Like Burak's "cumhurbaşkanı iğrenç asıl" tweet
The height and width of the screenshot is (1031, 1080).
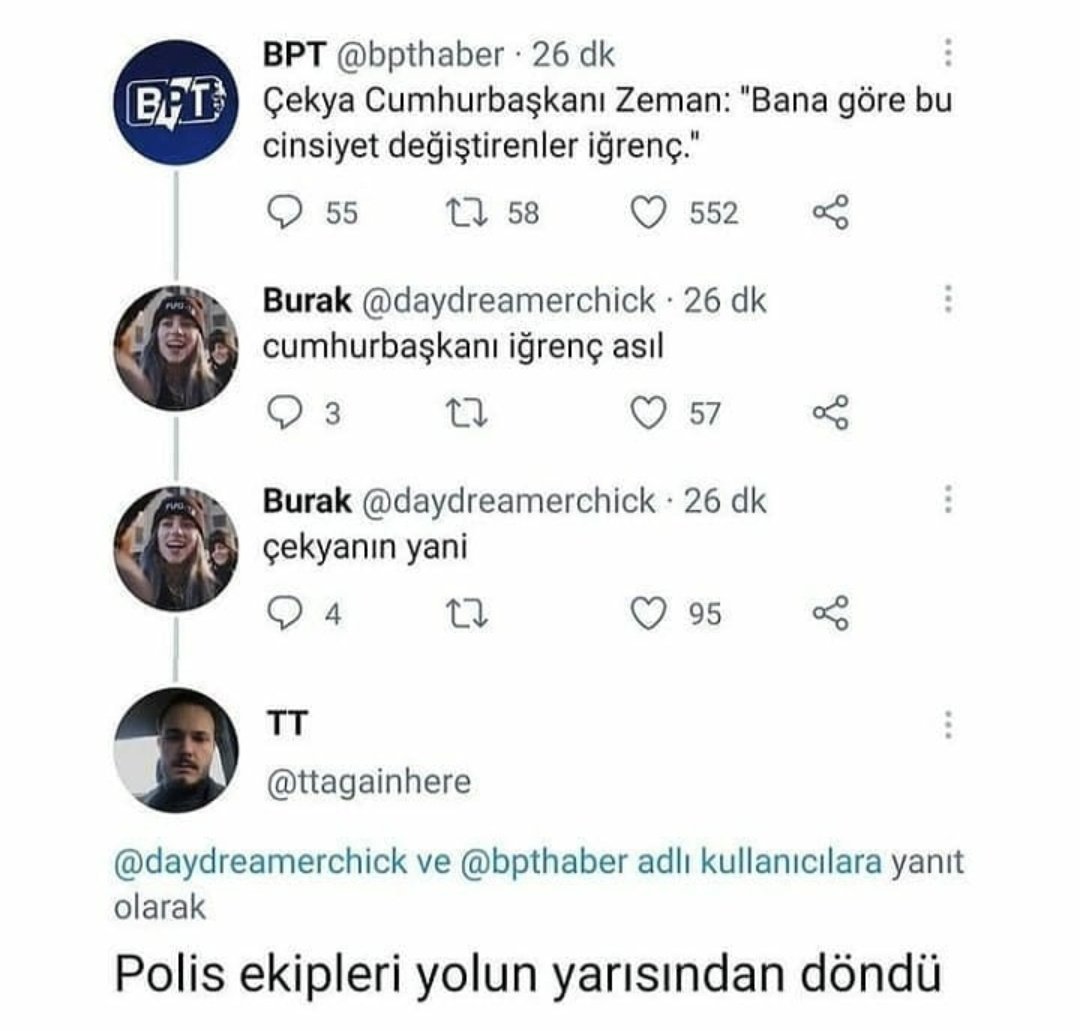[x=650, y=413]
